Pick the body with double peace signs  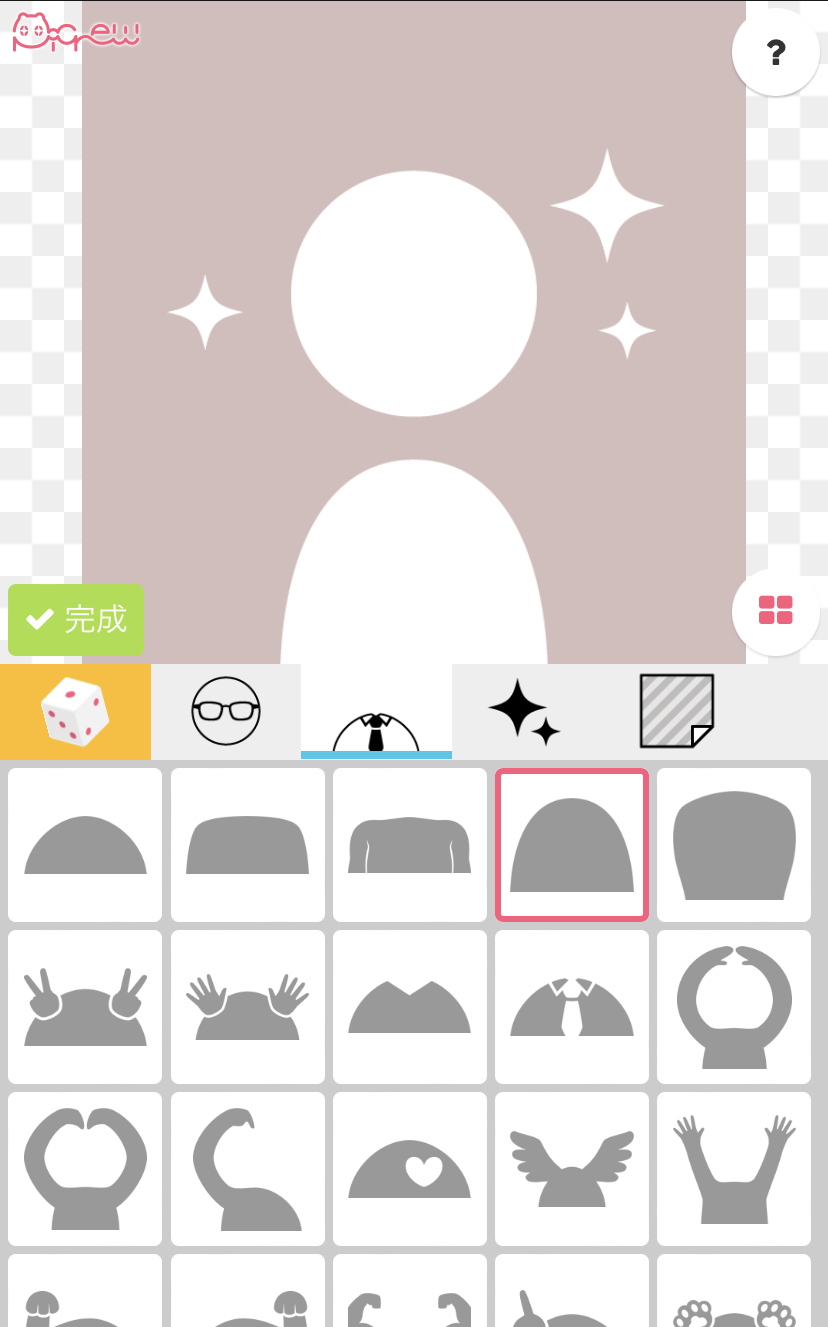85,1007
